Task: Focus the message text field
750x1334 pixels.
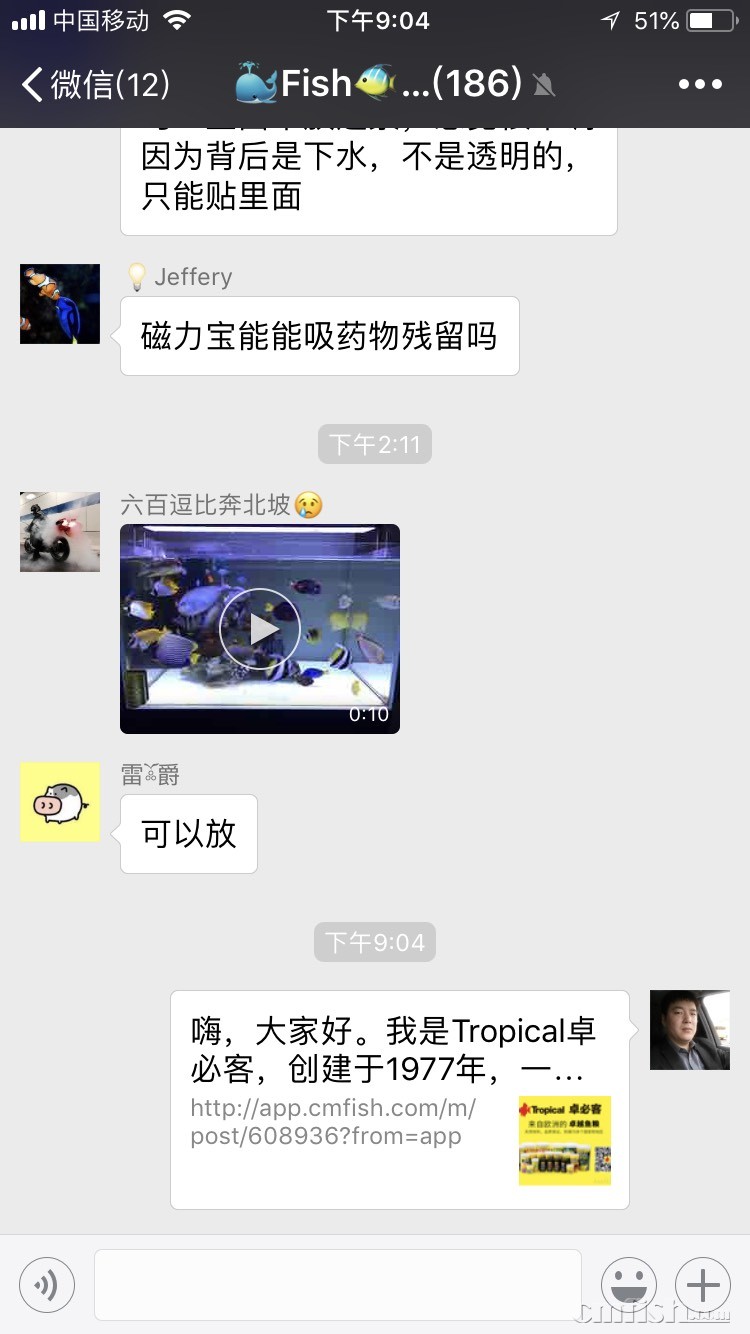Action: coord(337,1285)
